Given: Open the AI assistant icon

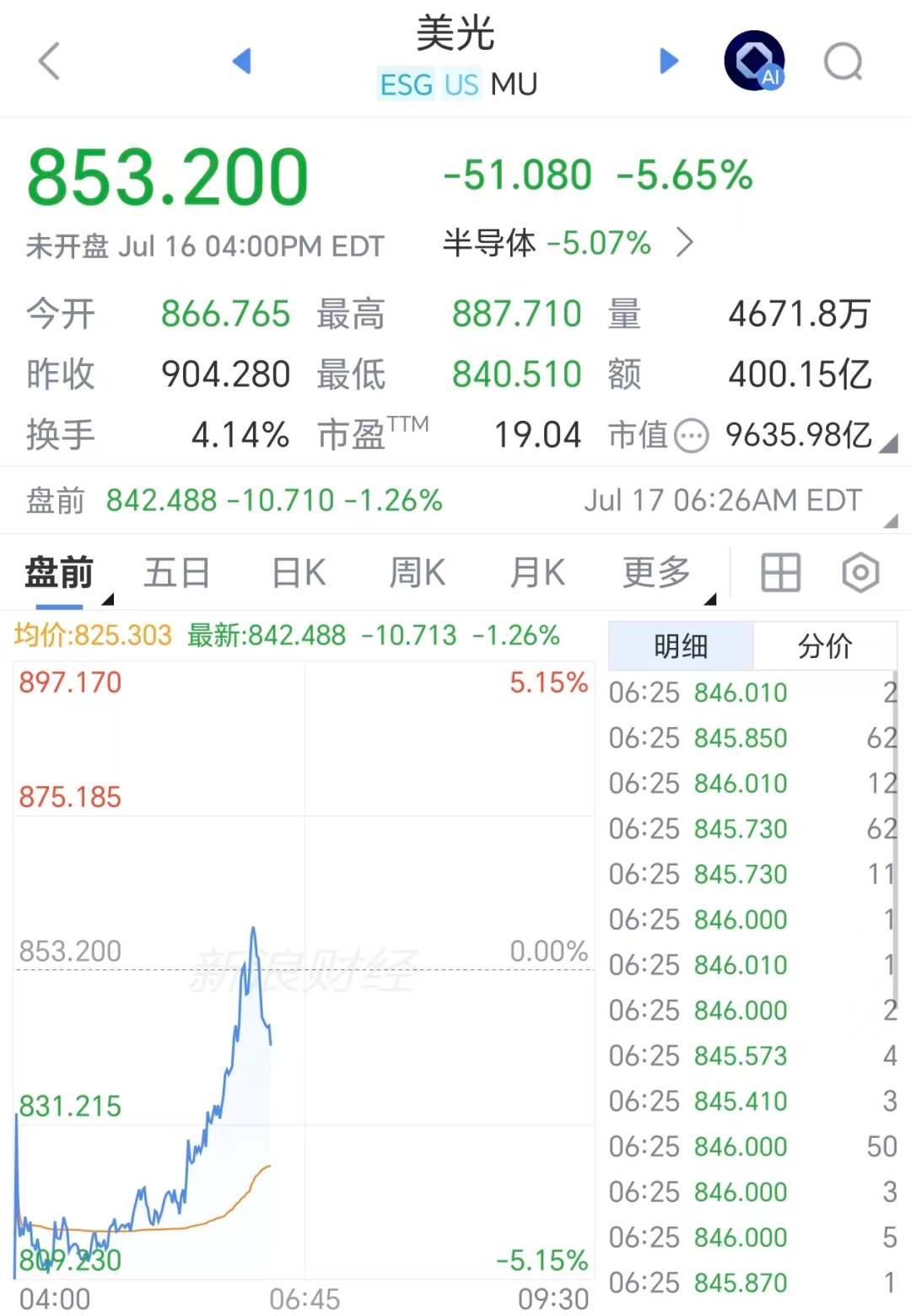Looking at the screenshot, I should coord(754,61).
